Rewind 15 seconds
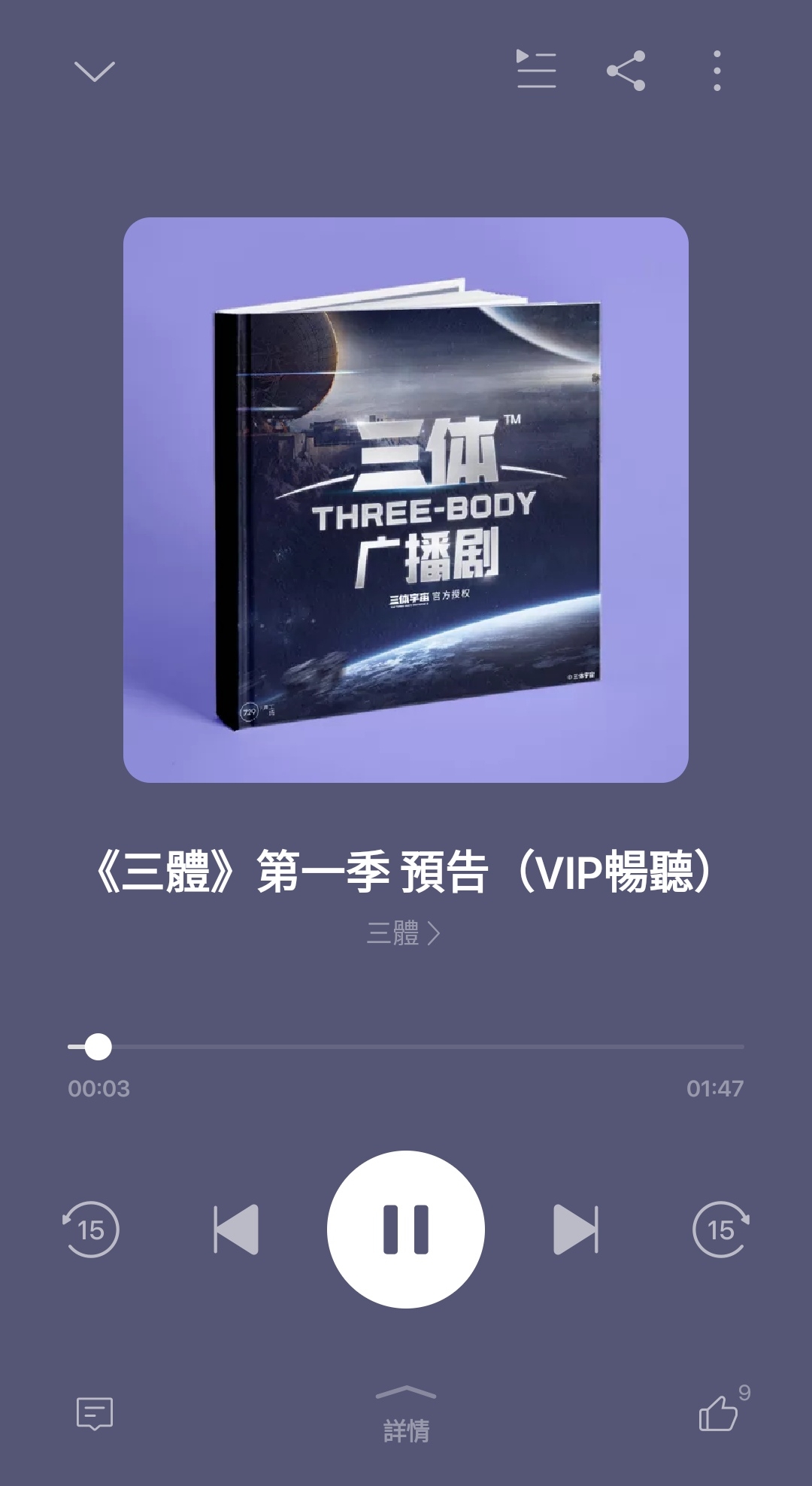The image size is (812, 1486). click(x=91, y=1230)
